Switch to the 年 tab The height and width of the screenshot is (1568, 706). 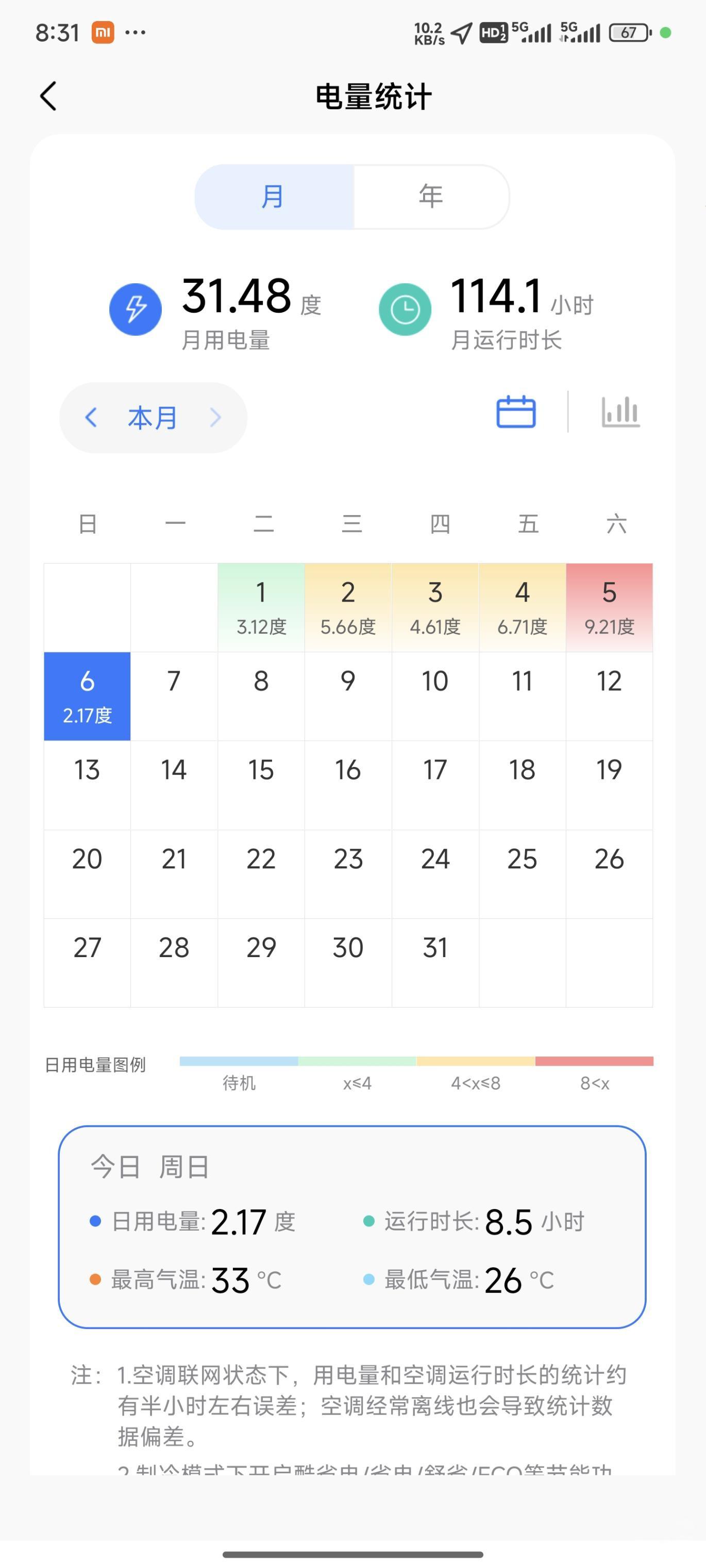431,197
